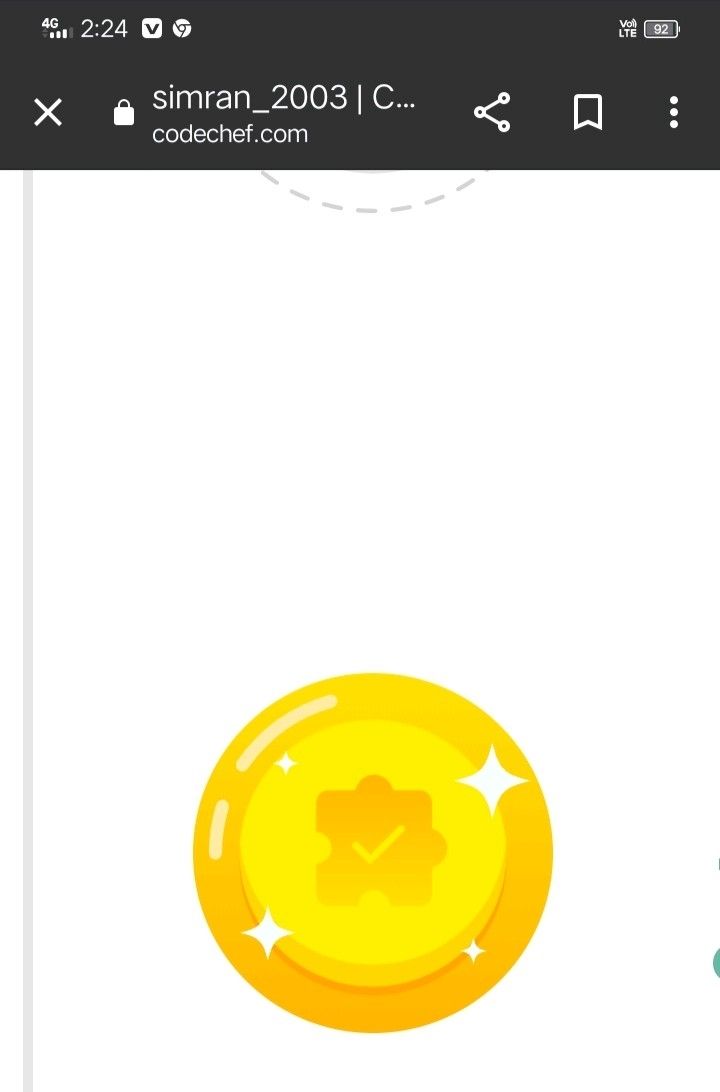Close the browser custom tab
The height and width of the screenshot is (1092, 720).
[48, 113]
